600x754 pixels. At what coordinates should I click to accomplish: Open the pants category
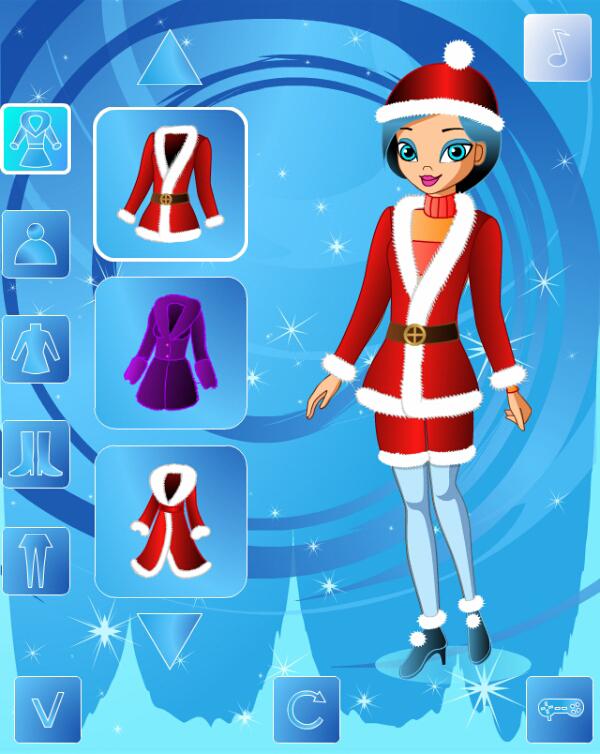tap(36, 560)
